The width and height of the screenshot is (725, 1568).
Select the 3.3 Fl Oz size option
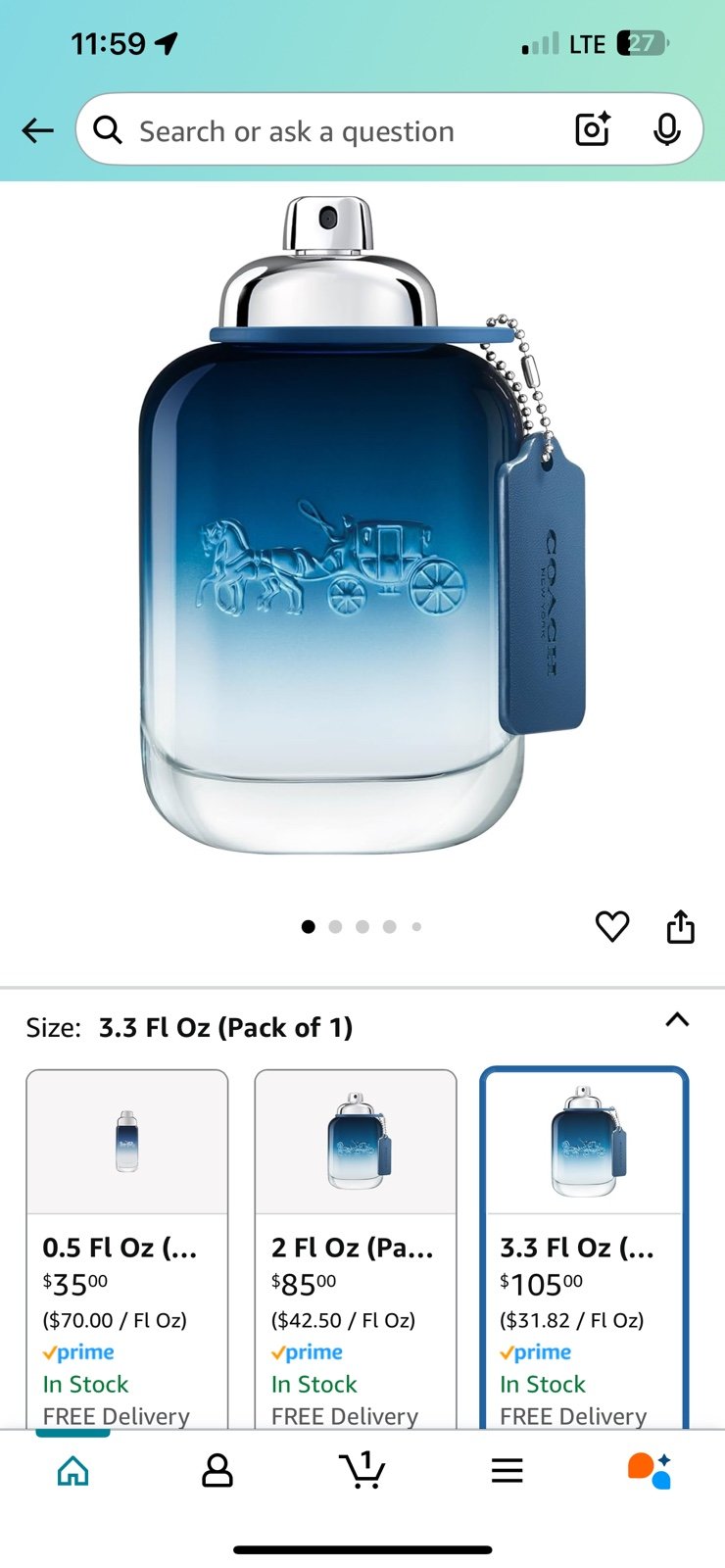coord(584,1249)
